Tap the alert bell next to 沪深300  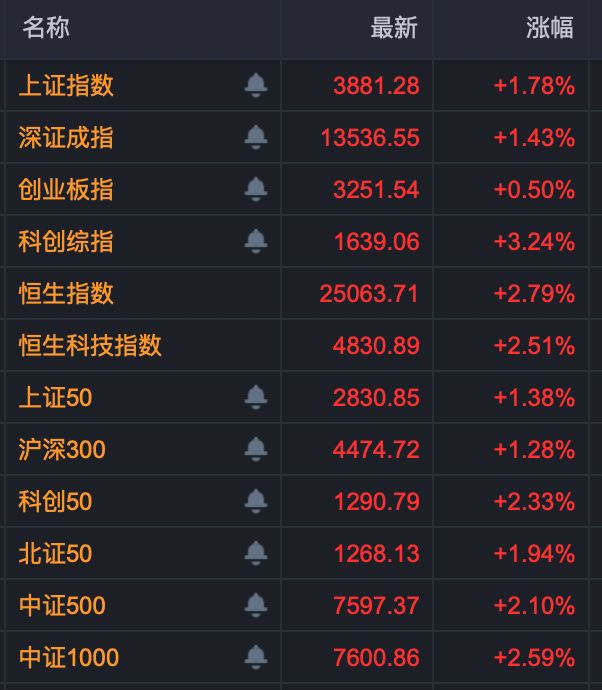coord(256,450)
